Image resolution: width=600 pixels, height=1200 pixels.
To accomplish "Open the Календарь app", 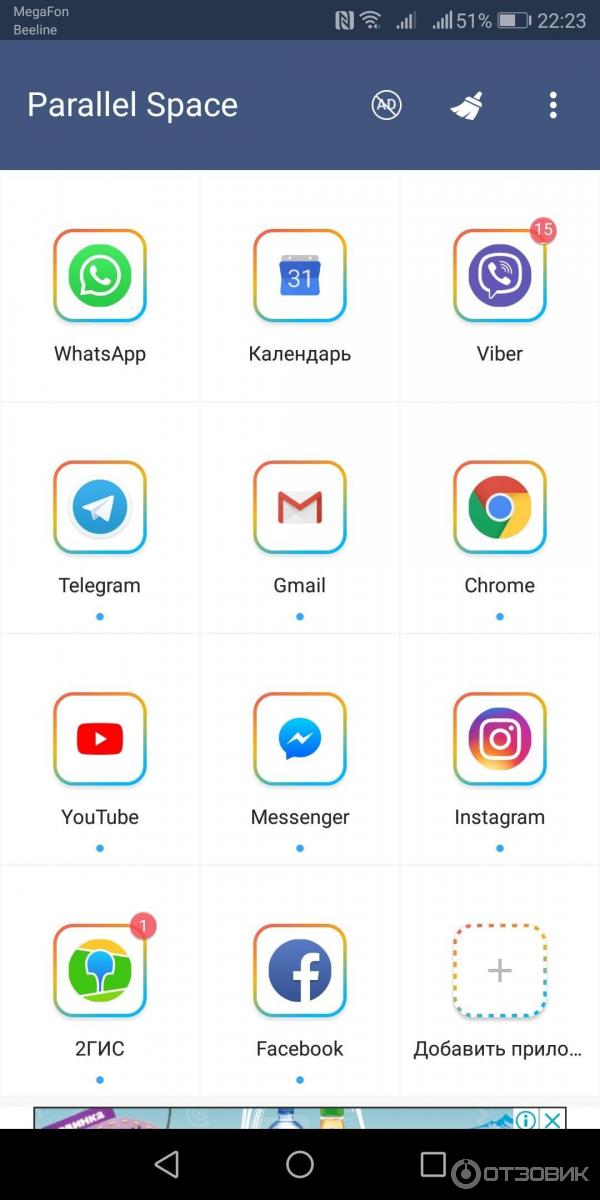I will click(300, 277).
